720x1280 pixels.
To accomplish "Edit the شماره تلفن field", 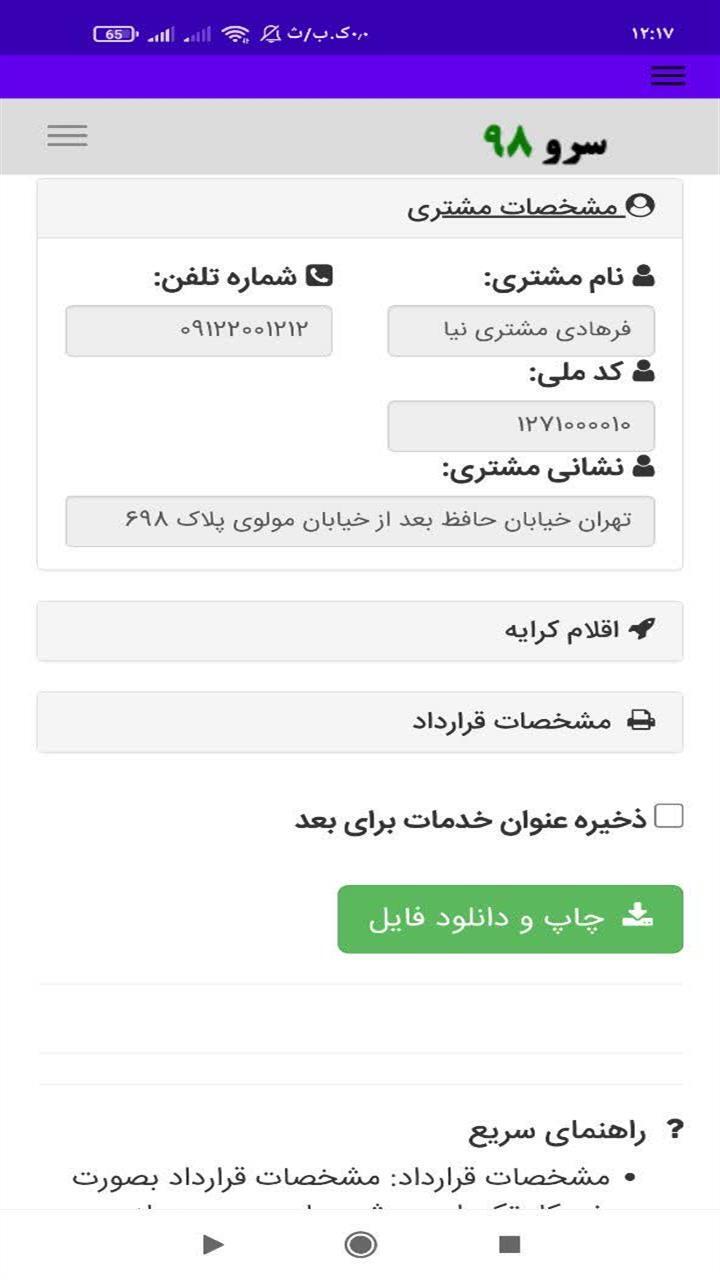I will coord(199,330).
